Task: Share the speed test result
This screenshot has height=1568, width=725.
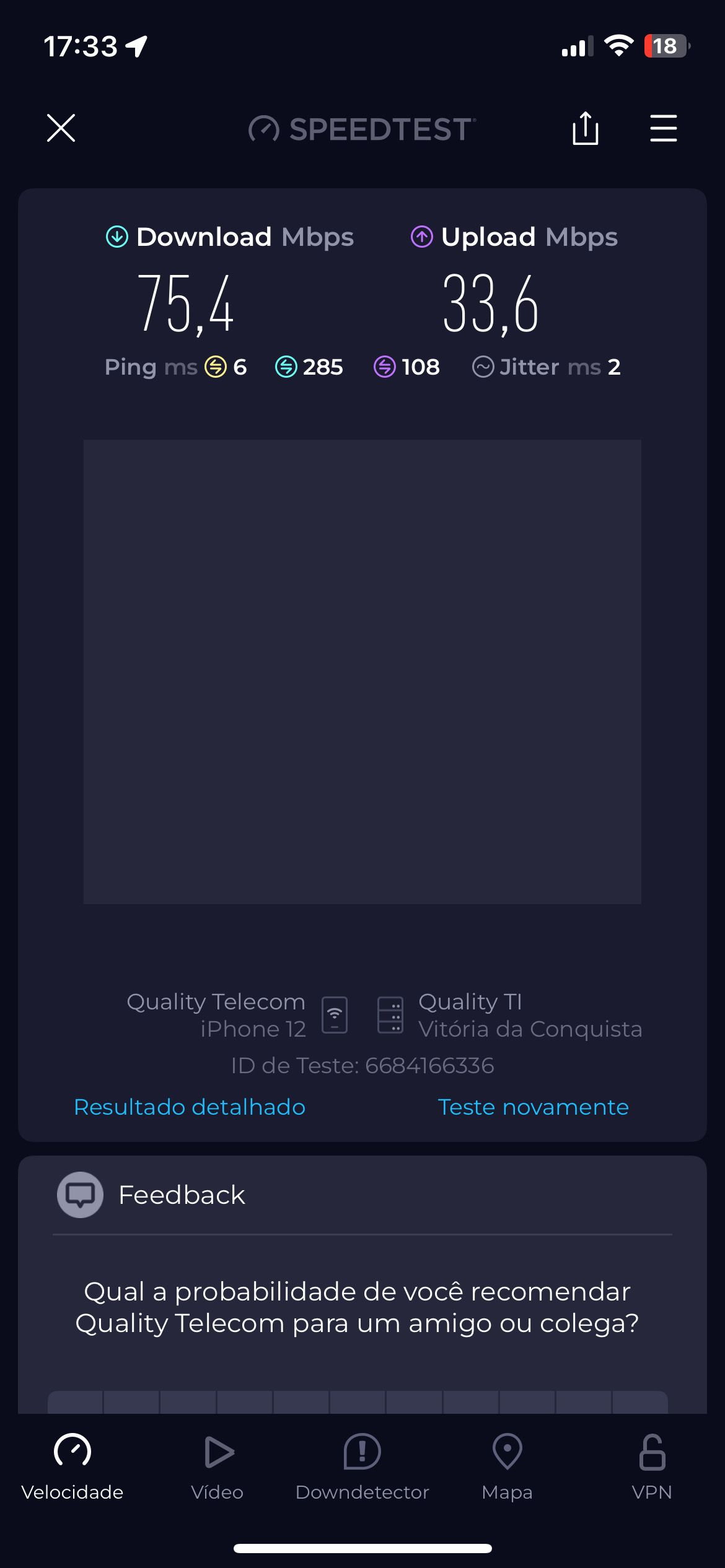Action: pyautogui.click(x=585, y=128)
